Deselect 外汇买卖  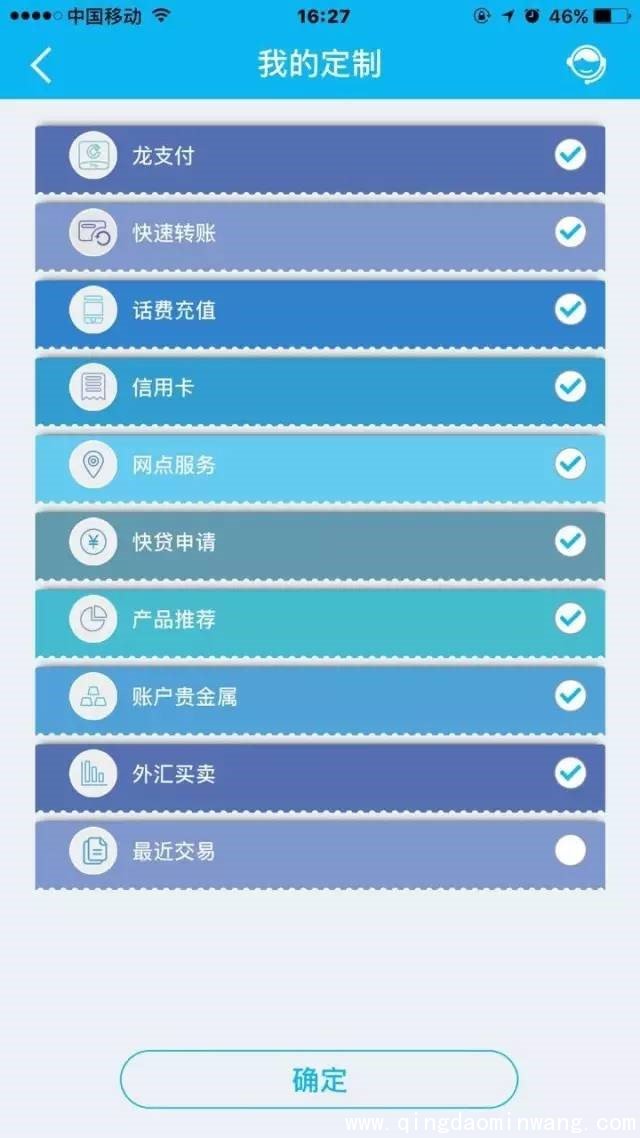pyautogui.click(x=570, y=773)
